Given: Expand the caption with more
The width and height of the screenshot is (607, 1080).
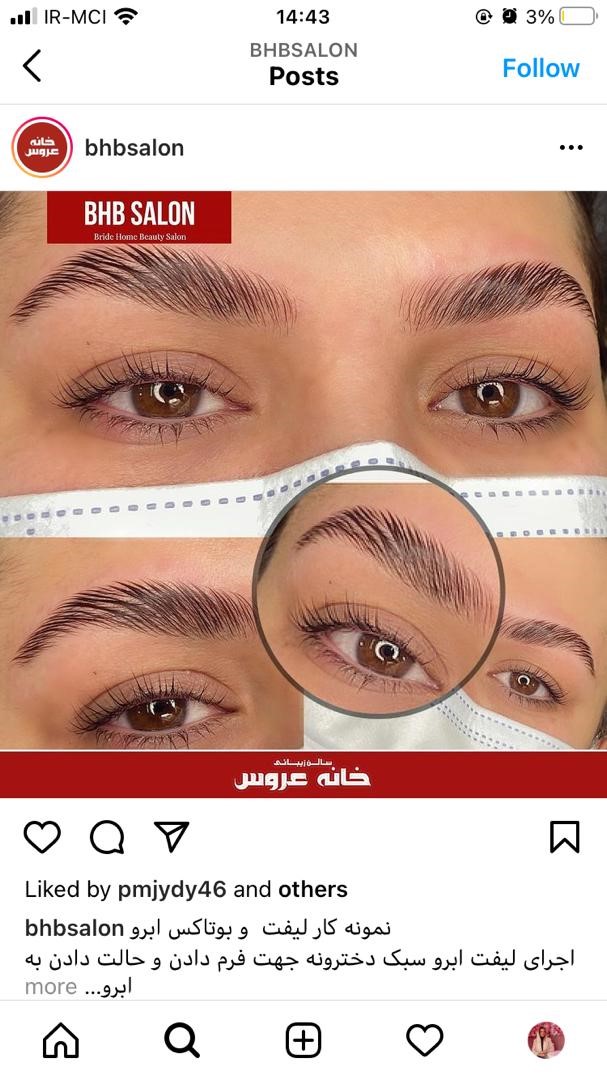Looking at the screenshot, I should click(x=51, y=987).
